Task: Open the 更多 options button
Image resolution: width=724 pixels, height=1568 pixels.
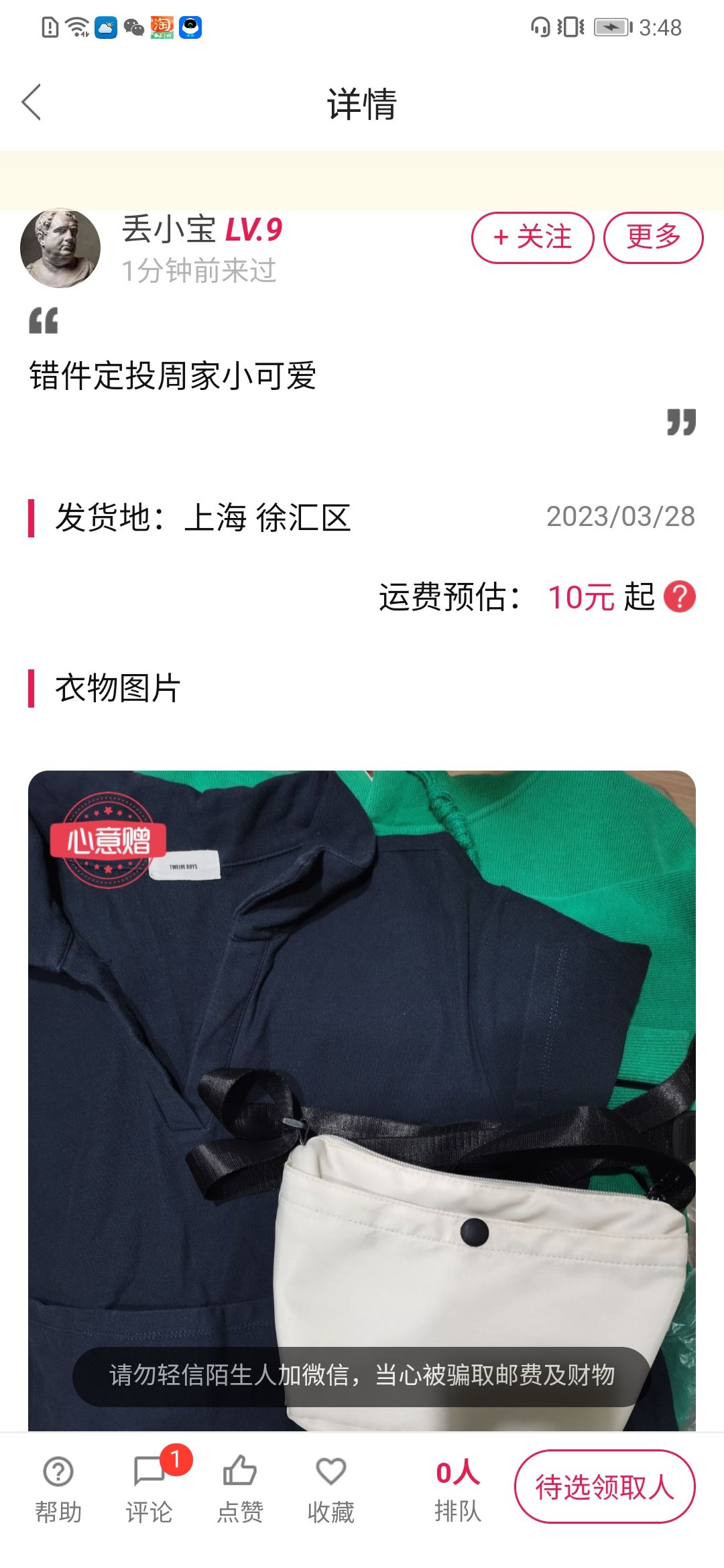Action: 654,238
